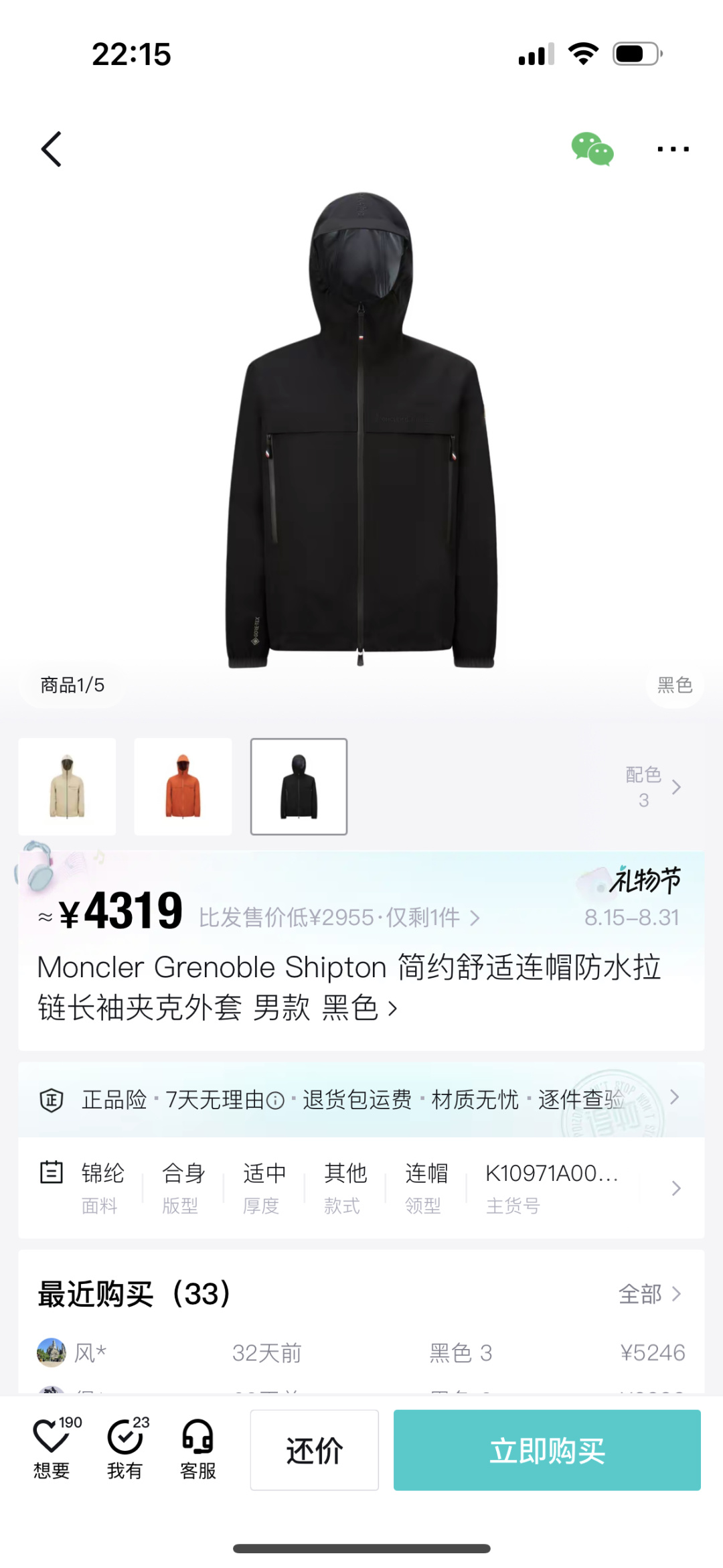The image size is (723, 1568).
Task: Open the 配色 3 color options
Action: point(653,786)
